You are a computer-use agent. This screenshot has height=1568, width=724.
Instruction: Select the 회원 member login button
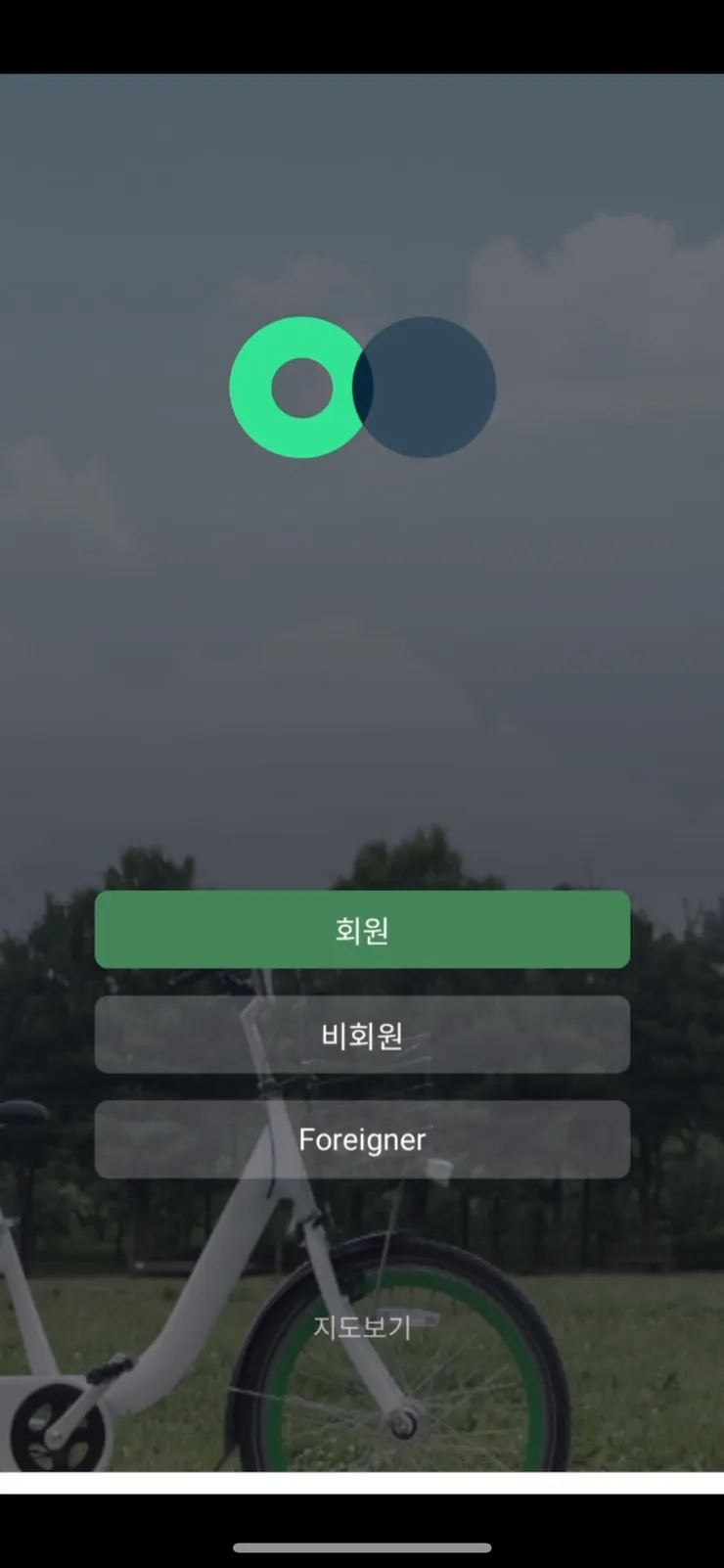[362, 929]
